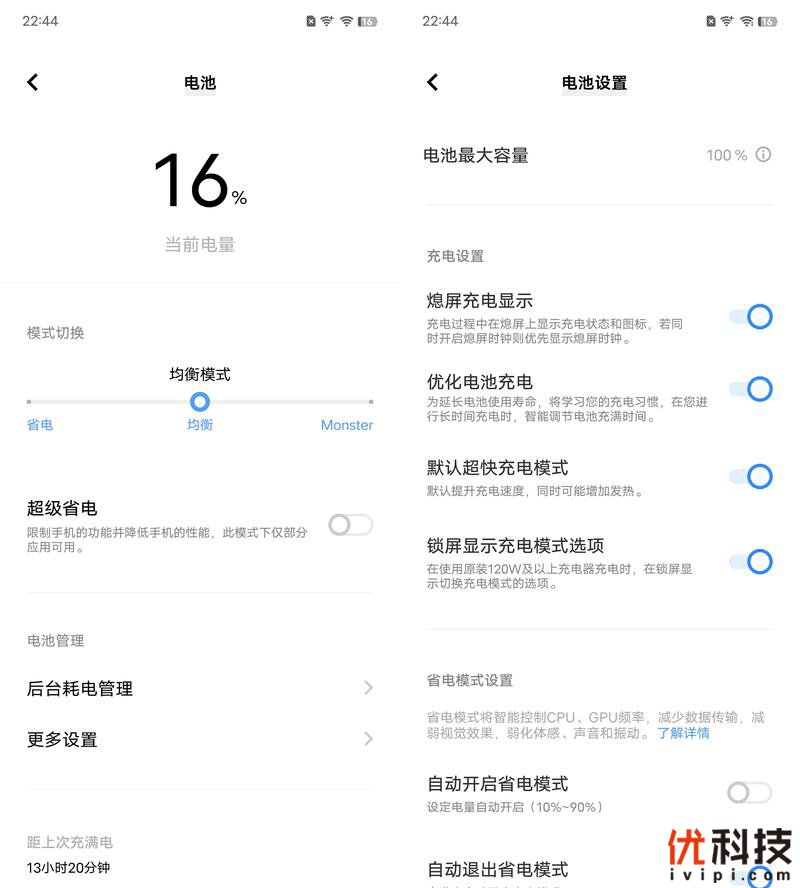Disable 优化电池充电

(751, 389)
